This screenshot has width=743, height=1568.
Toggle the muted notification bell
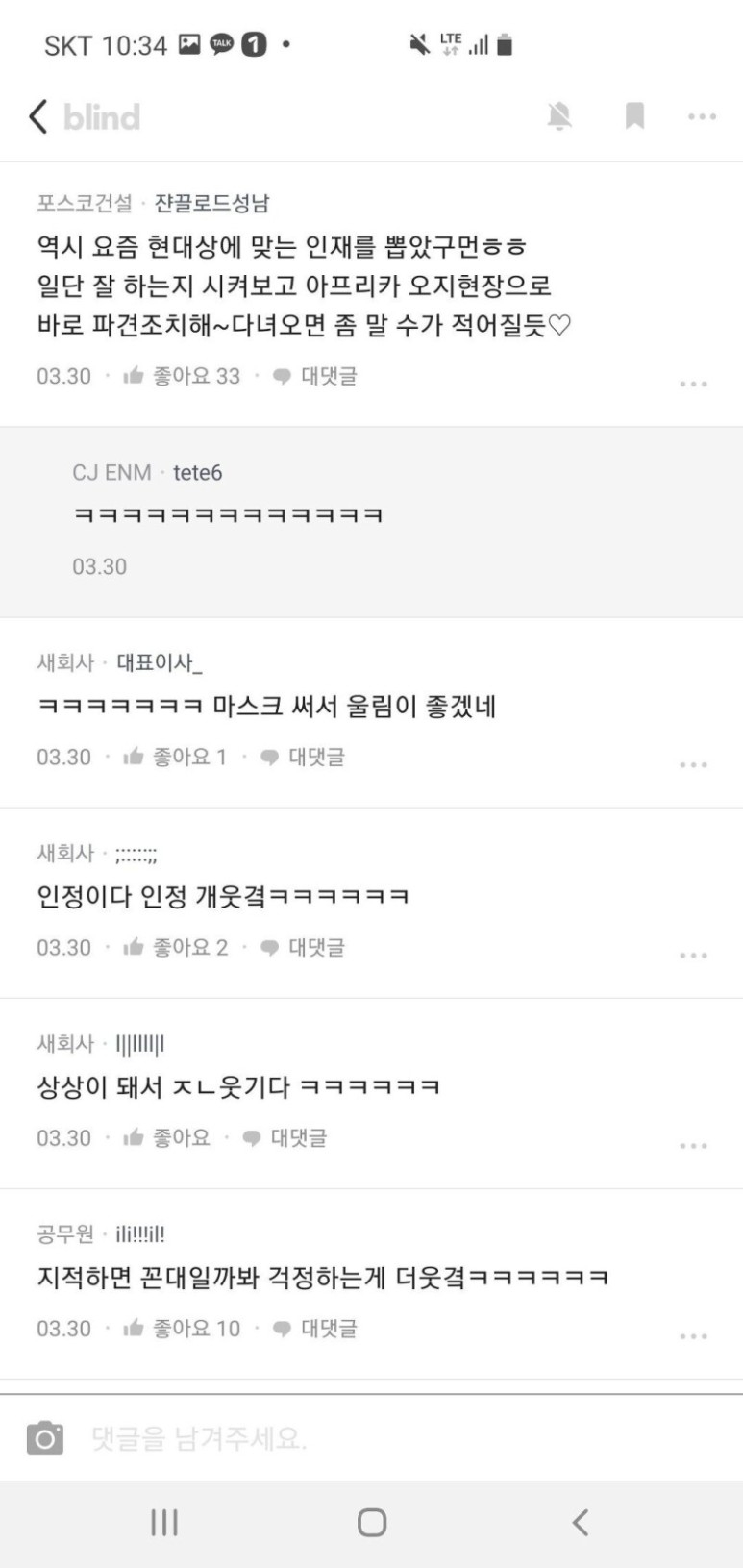click(559, 117)
